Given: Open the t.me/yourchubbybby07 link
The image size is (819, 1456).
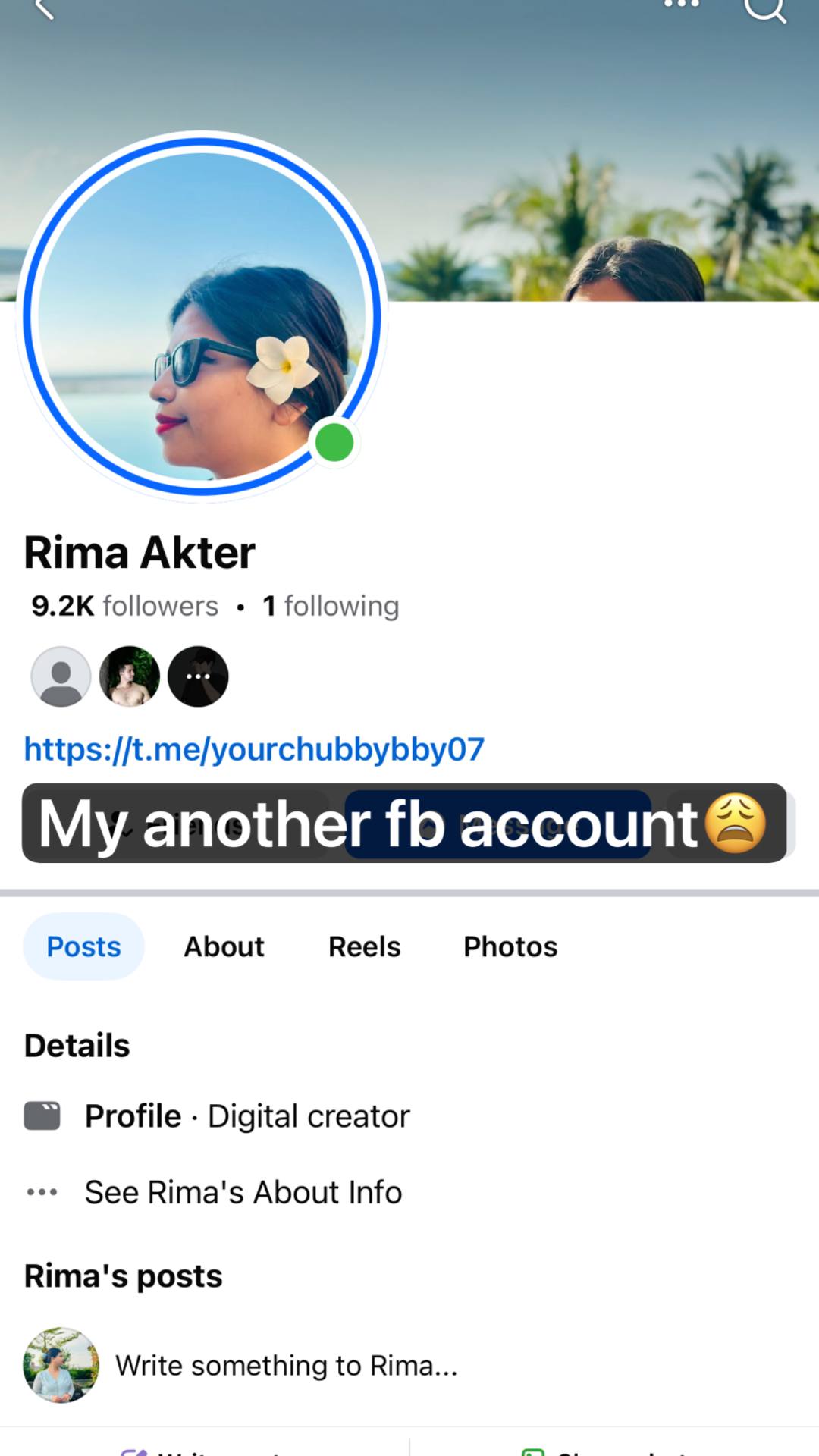Looking at the screenshot, I should (x=254, y=749).
